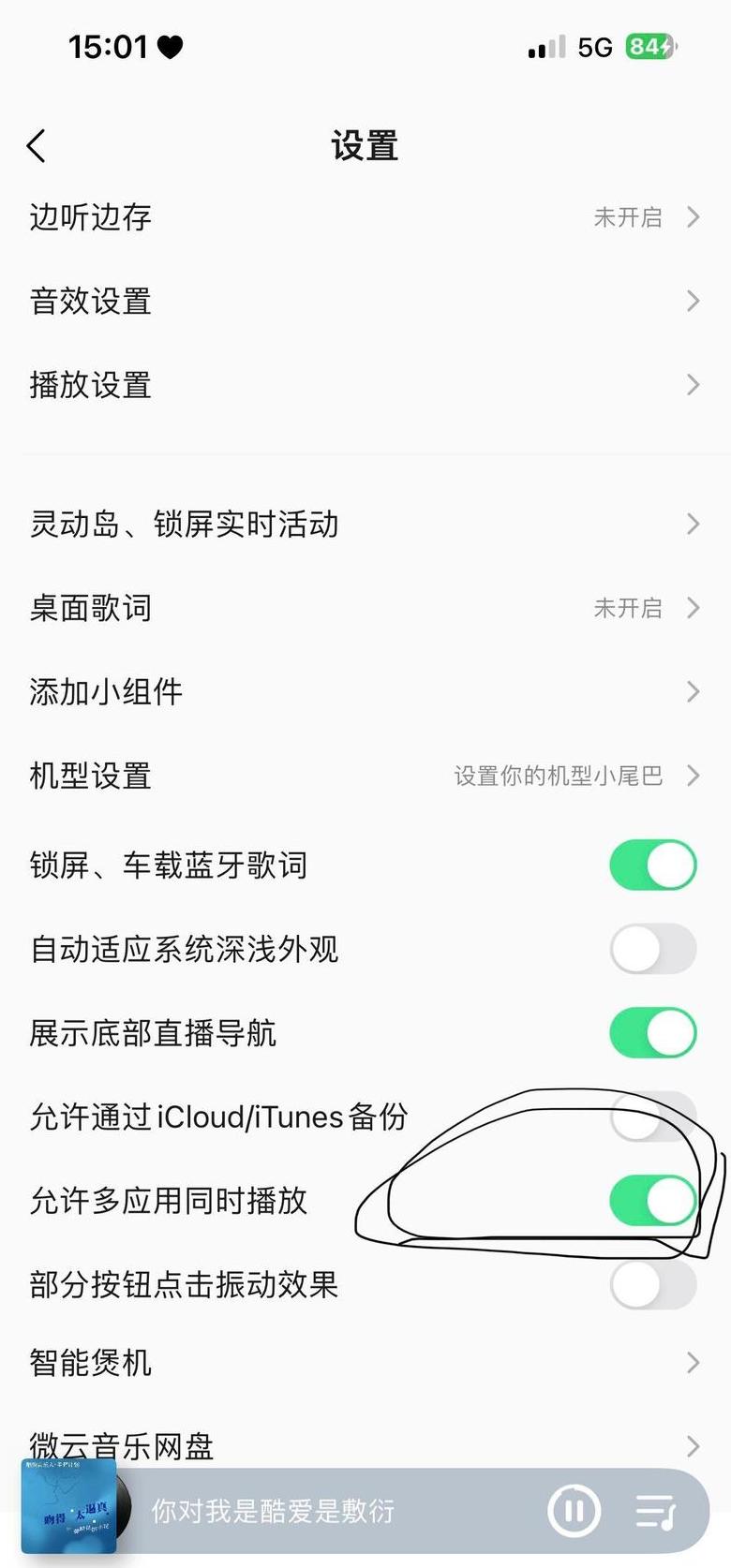The image size is (731, 1568).
Task: Open 桌面歌词 setting
Action: pos(364,608)
